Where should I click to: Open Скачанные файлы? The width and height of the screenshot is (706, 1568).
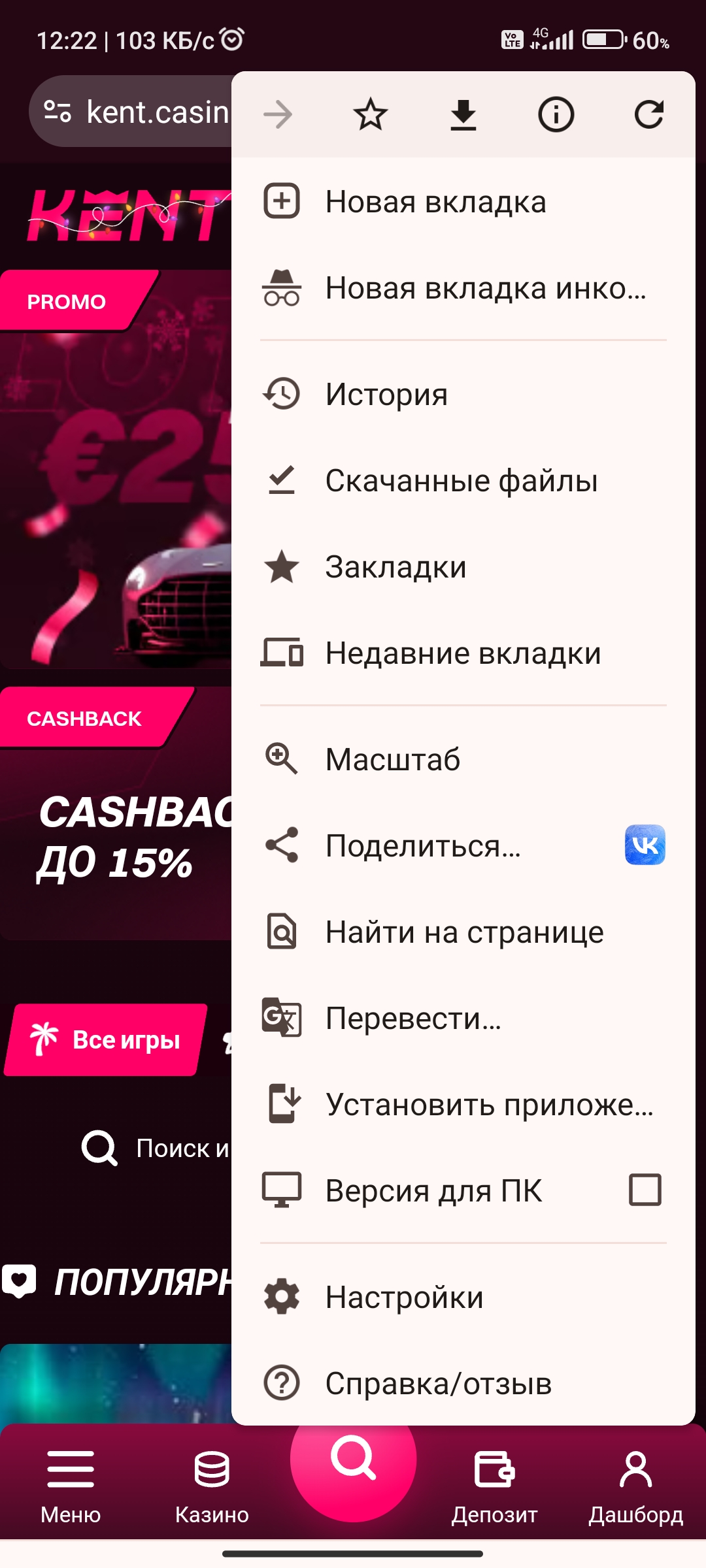tap(462, 481)
